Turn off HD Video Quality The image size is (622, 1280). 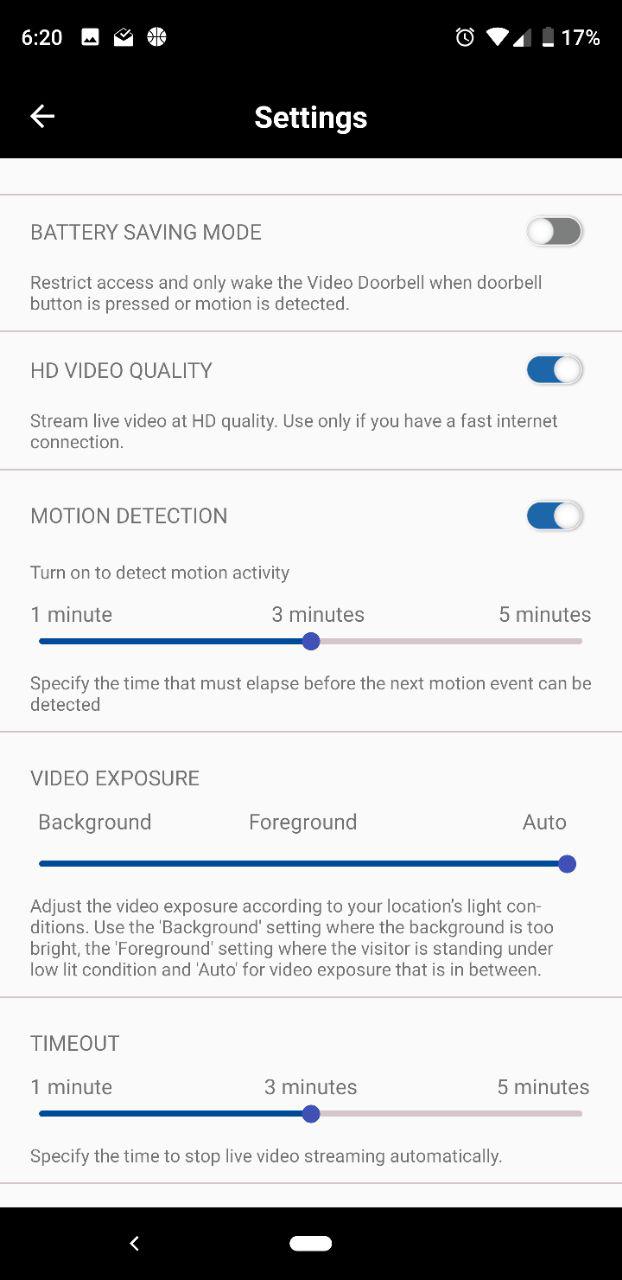(x=555, y=370)
